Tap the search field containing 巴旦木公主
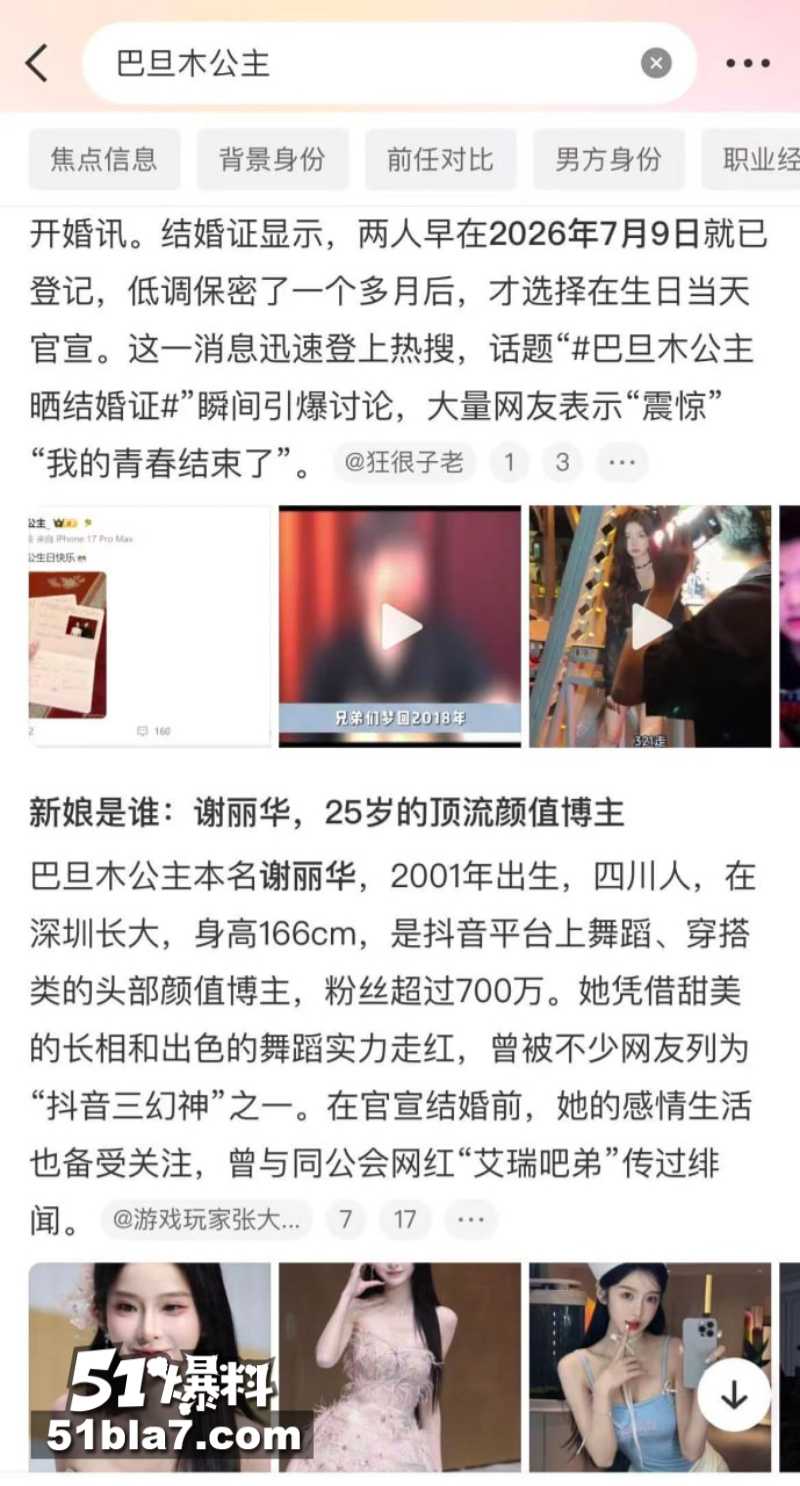The width and height of the screenshot is (800, 1486). pos(388,64)
